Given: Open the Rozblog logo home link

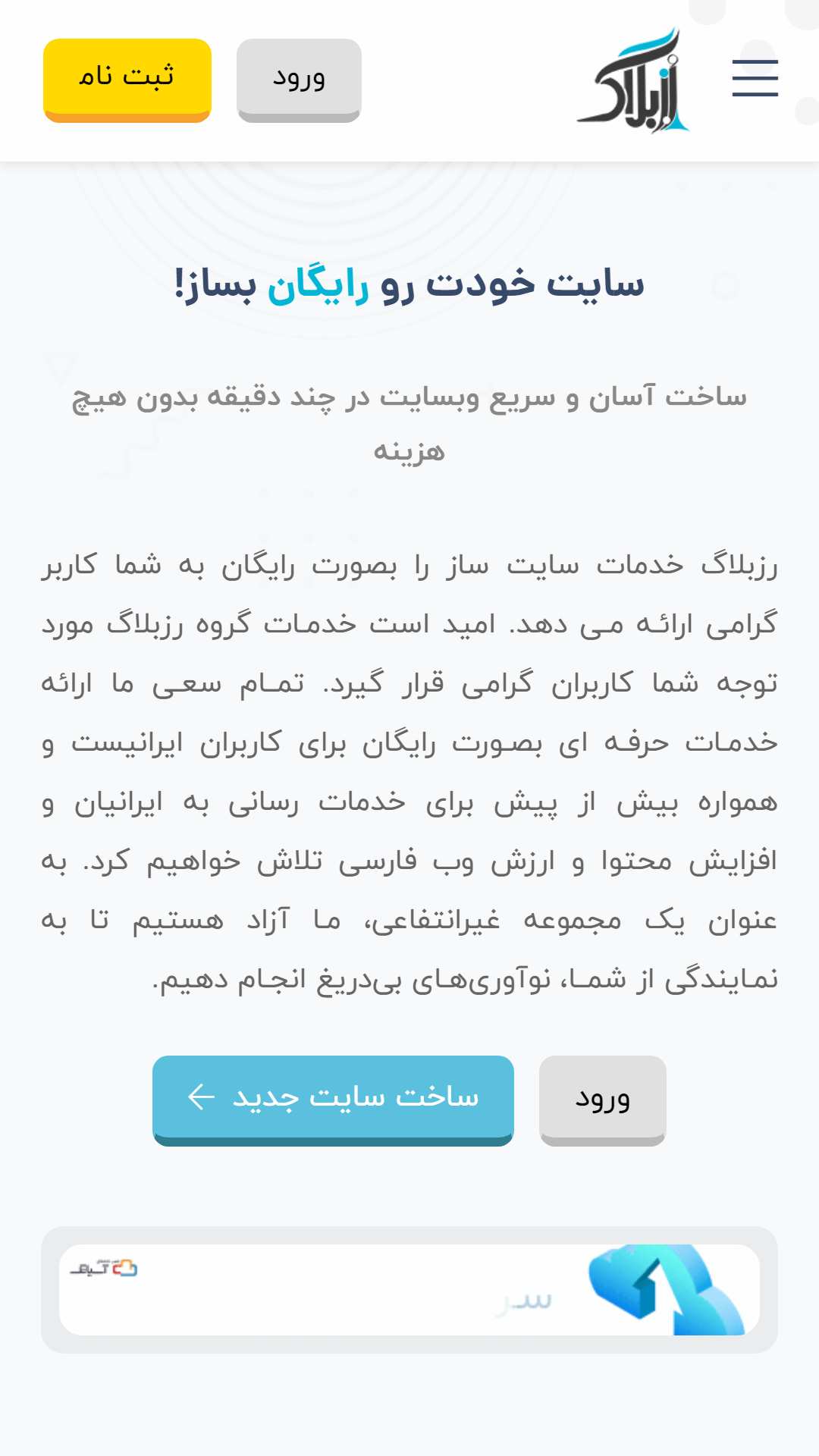Looking at the screenshot, I should click(634, 80).
